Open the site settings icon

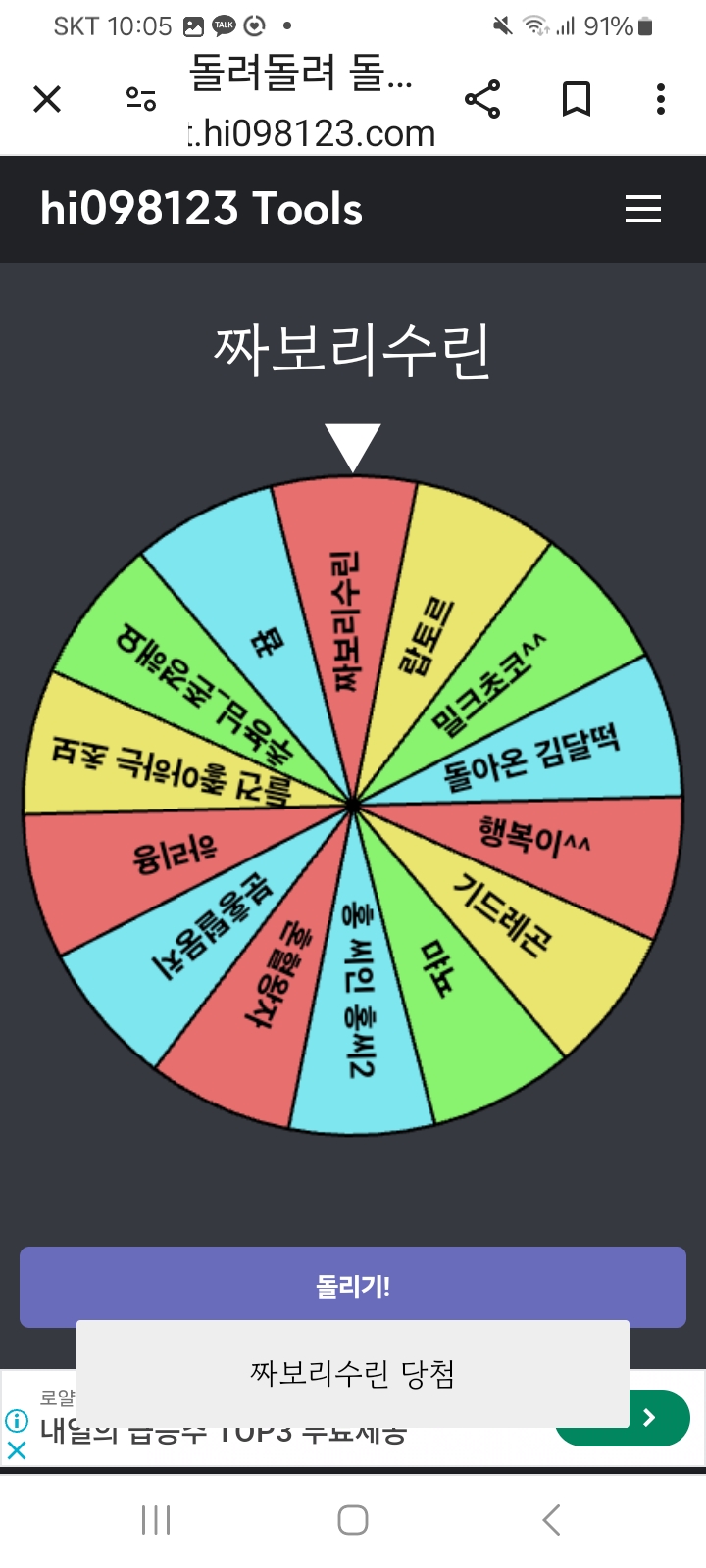[x=141, y=99]
